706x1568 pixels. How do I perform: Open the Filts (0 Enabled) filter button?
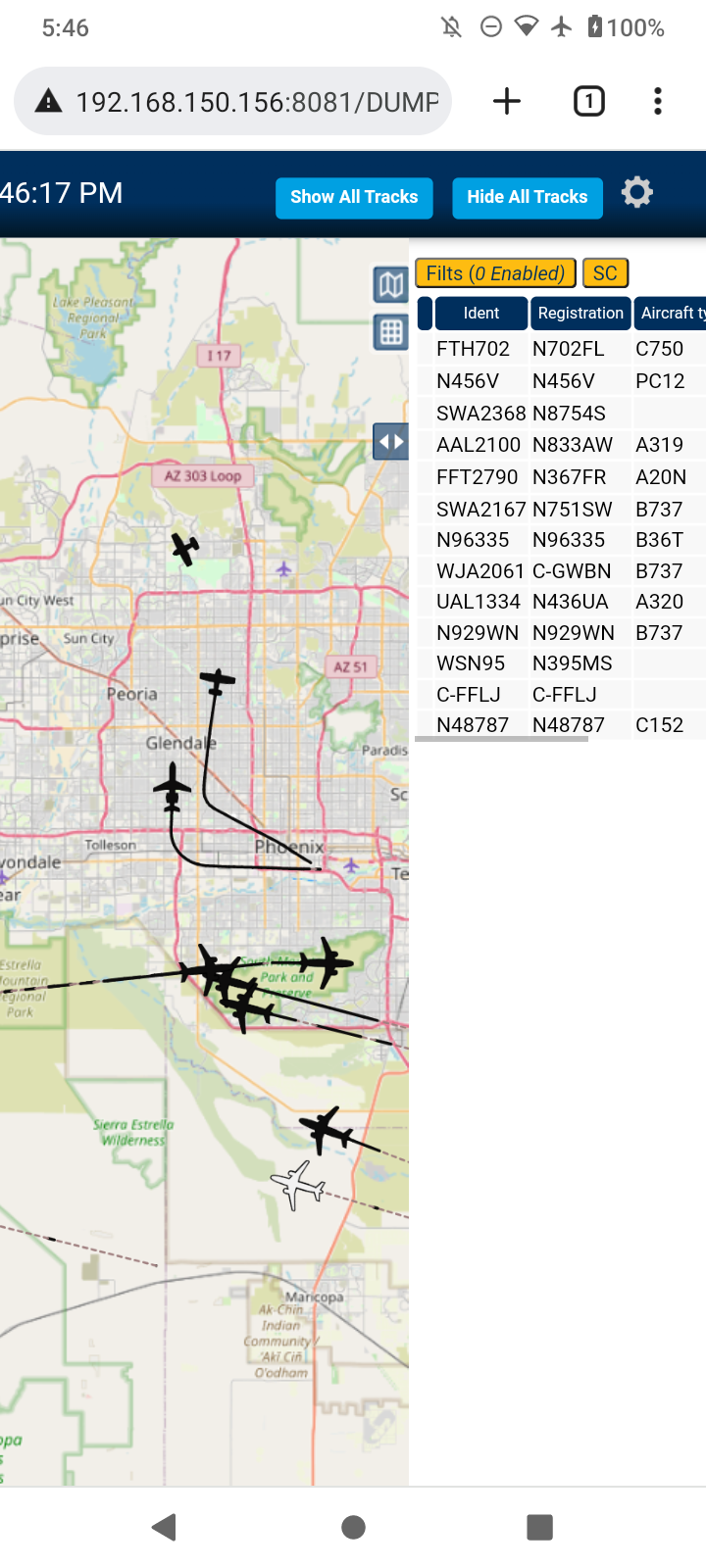(x=495, y=273)
